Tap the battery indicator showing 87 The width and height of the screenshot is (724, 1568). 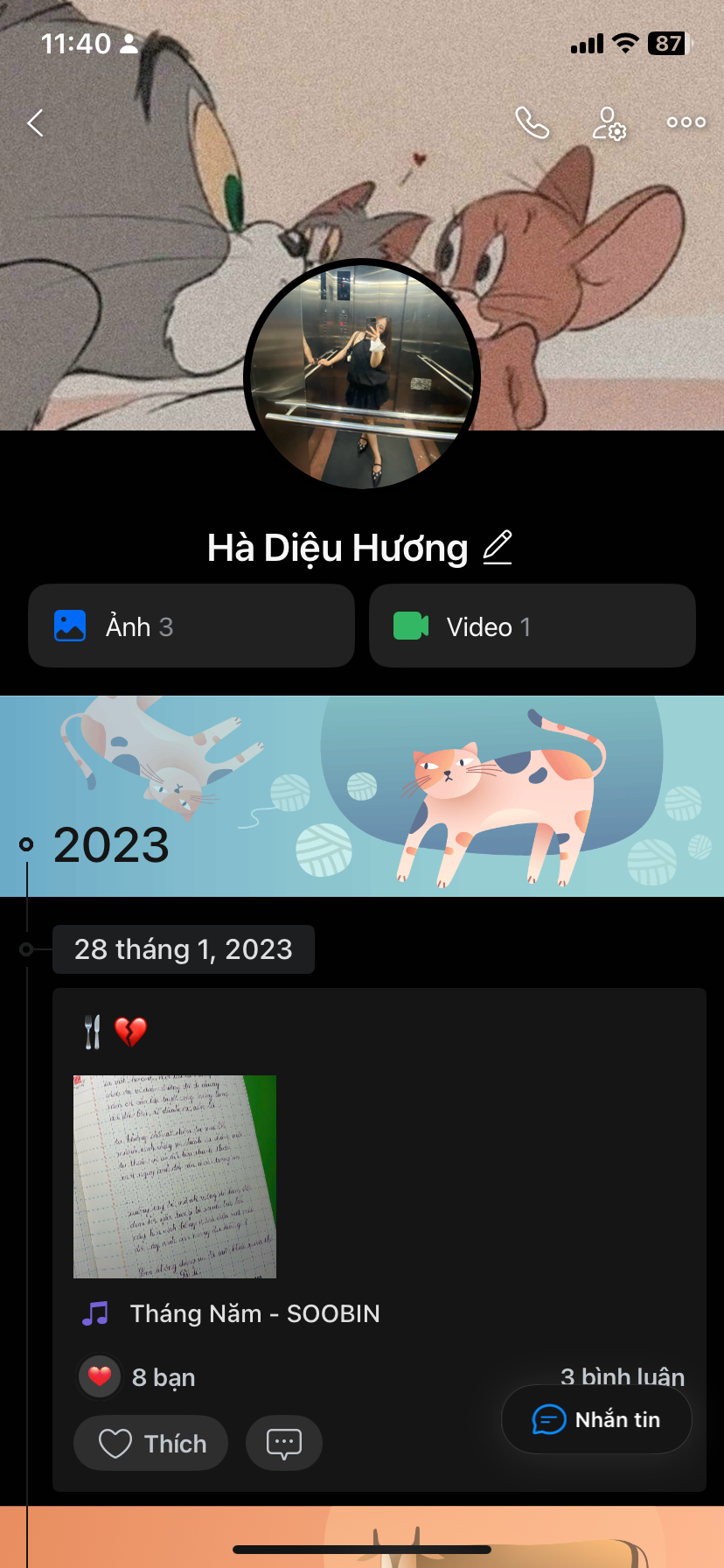coord(668,43)
